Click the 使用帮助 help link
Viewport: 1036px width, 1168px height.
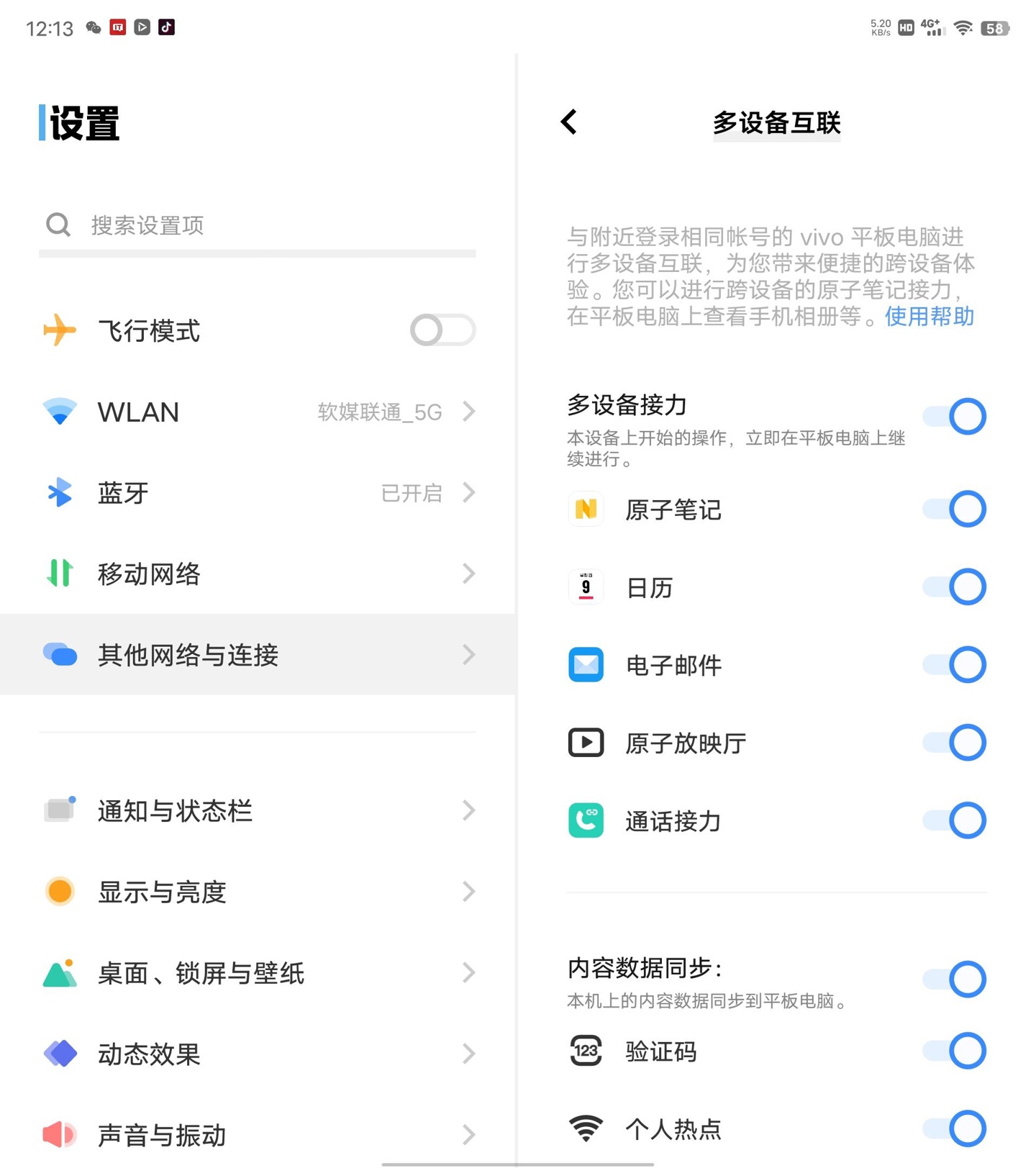(928, 316)
